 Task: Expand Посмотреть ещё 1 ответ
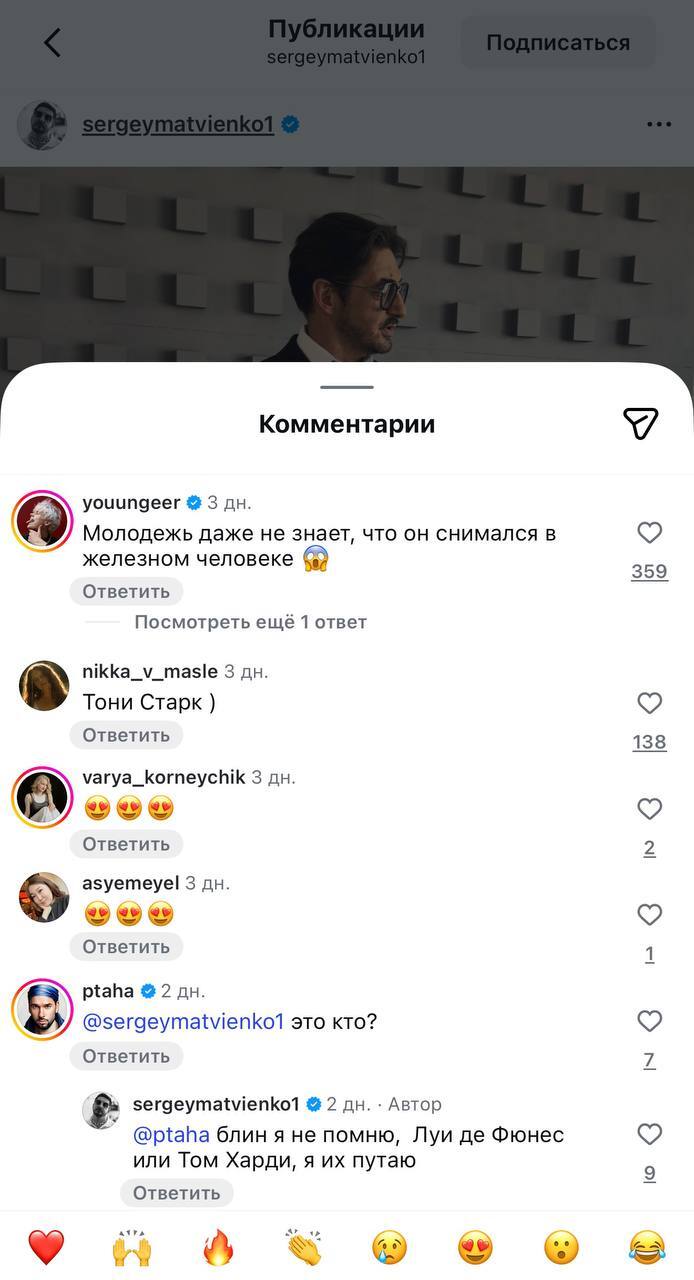[x=250, y=622]
